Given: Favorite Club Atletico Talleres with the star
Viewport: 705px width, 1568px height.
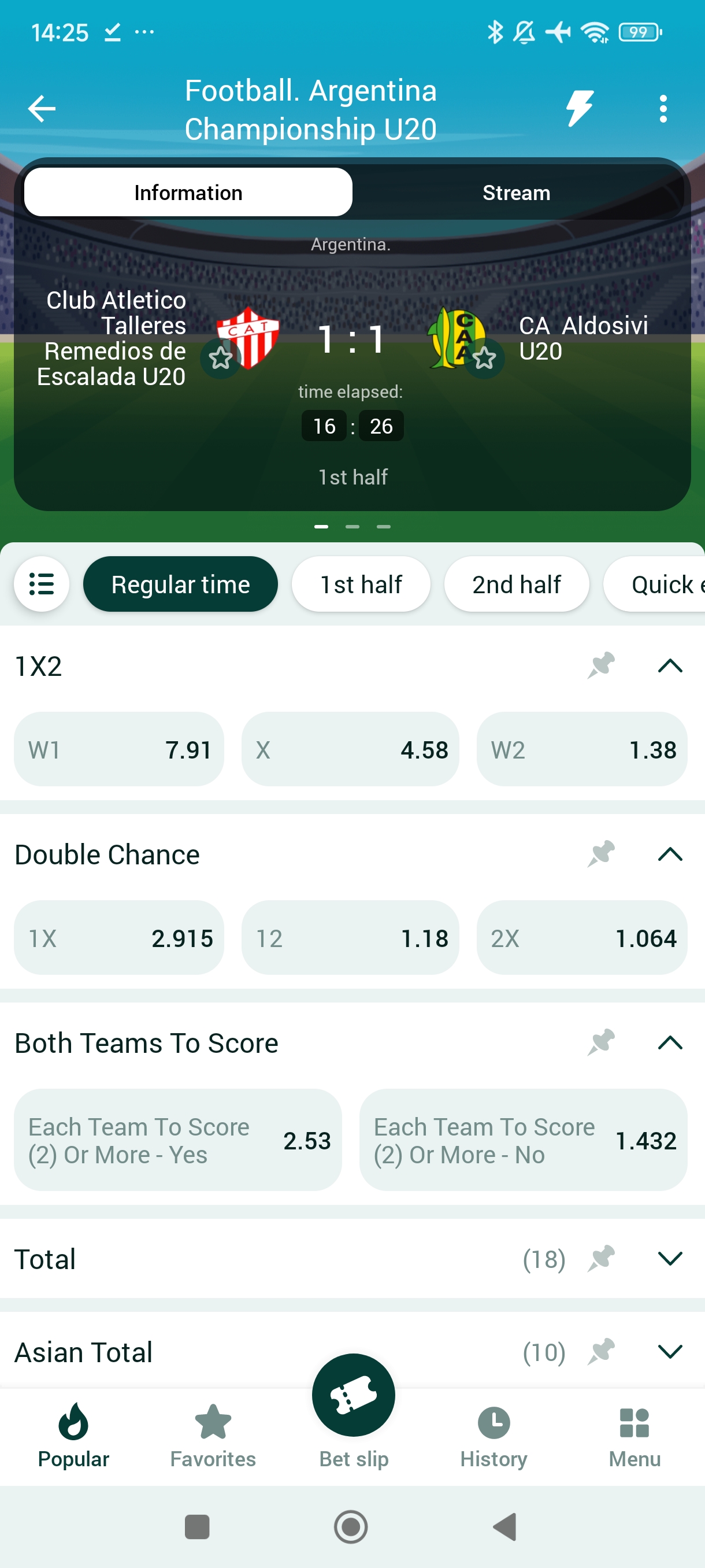Looking at the screenshot, I should (x=220, y=359).
